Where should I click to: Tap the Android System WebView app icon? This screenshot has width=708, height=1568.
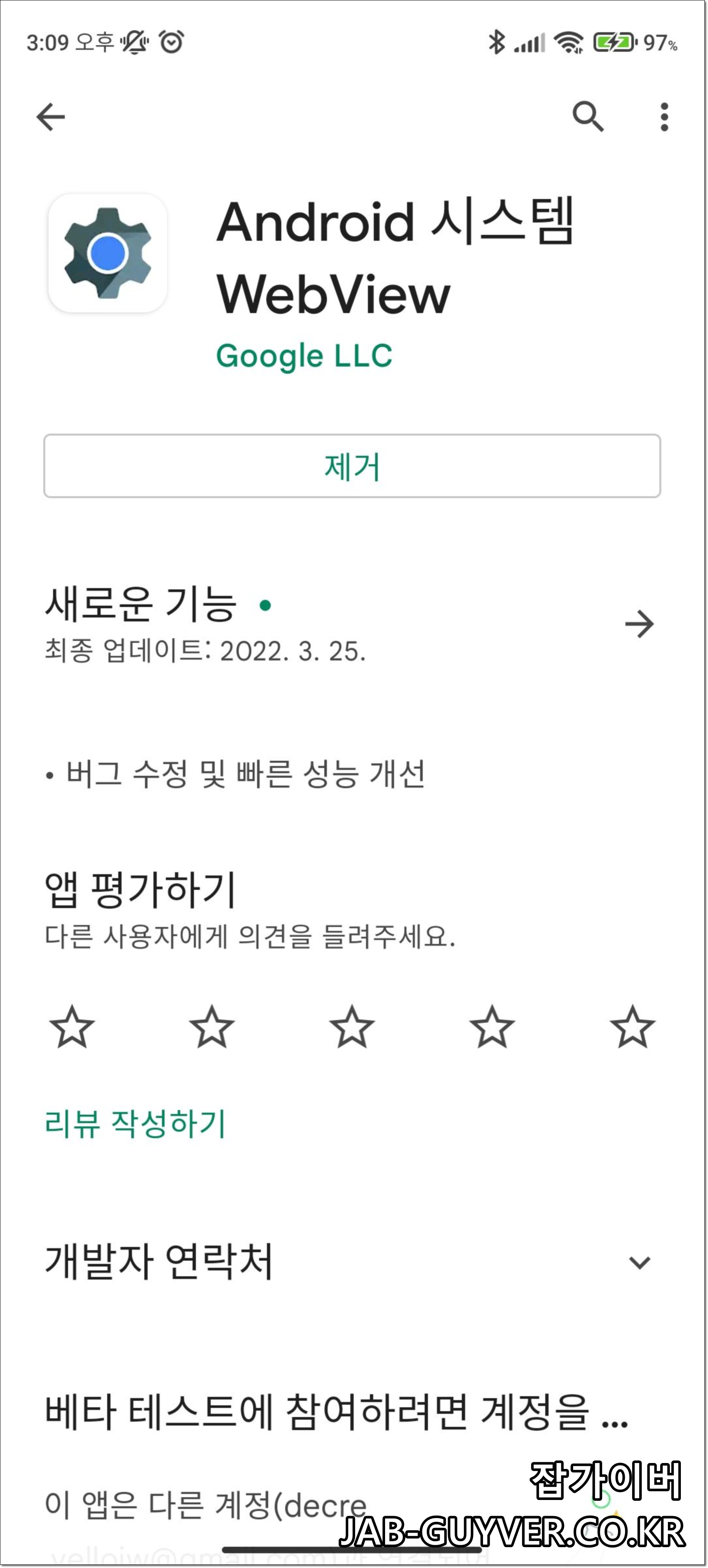(107, 254)
